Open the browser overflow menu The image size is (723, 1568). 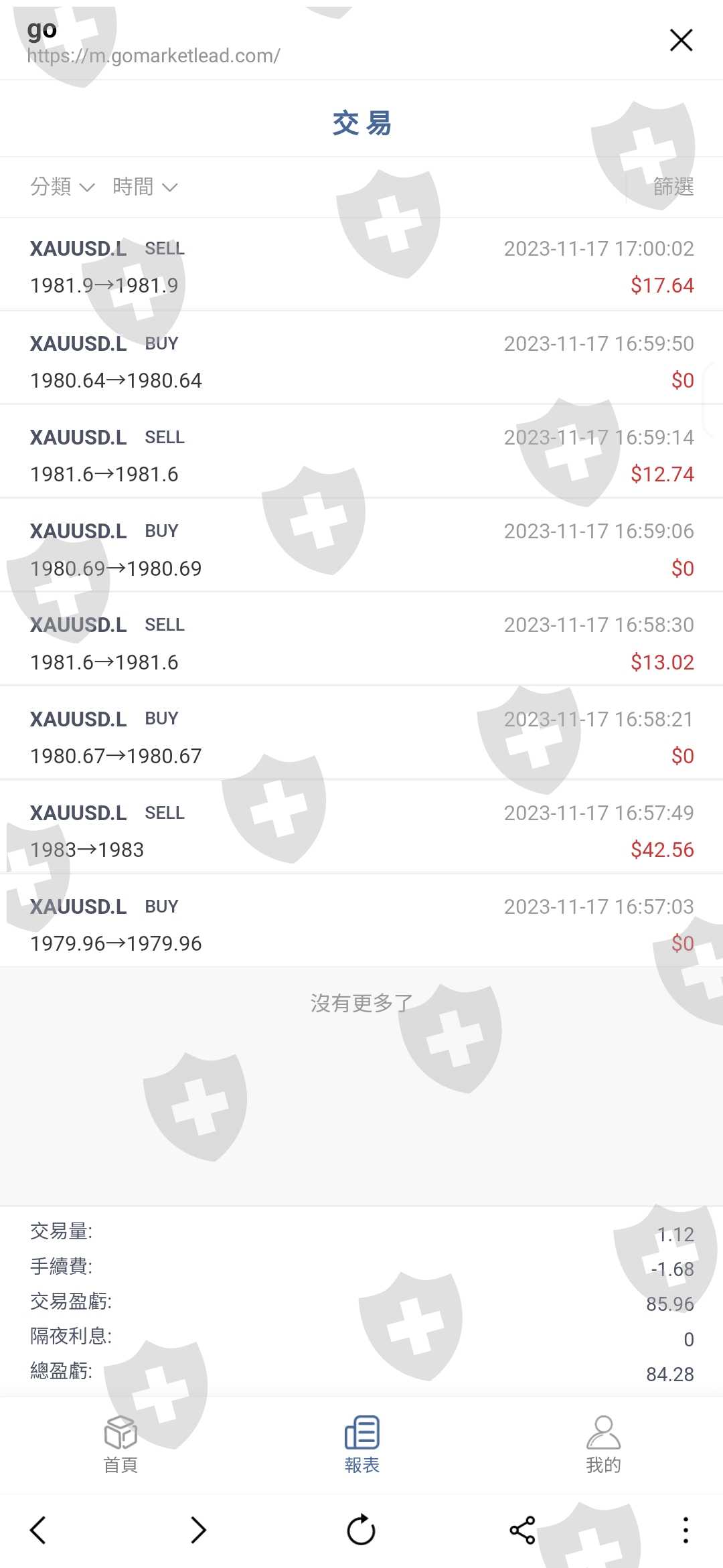(x=685, y=1530)
